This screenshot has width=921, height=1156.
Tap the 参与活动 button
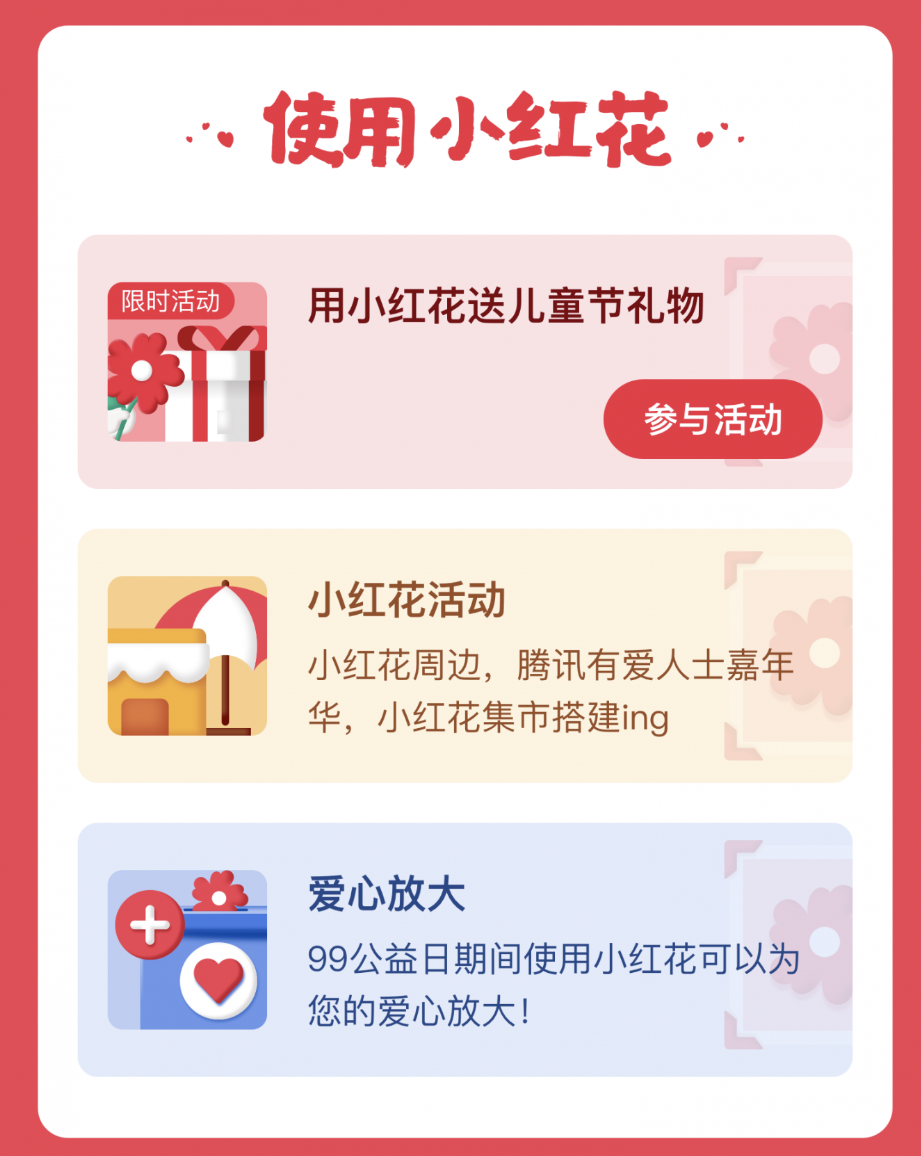[x=712, y=419]
